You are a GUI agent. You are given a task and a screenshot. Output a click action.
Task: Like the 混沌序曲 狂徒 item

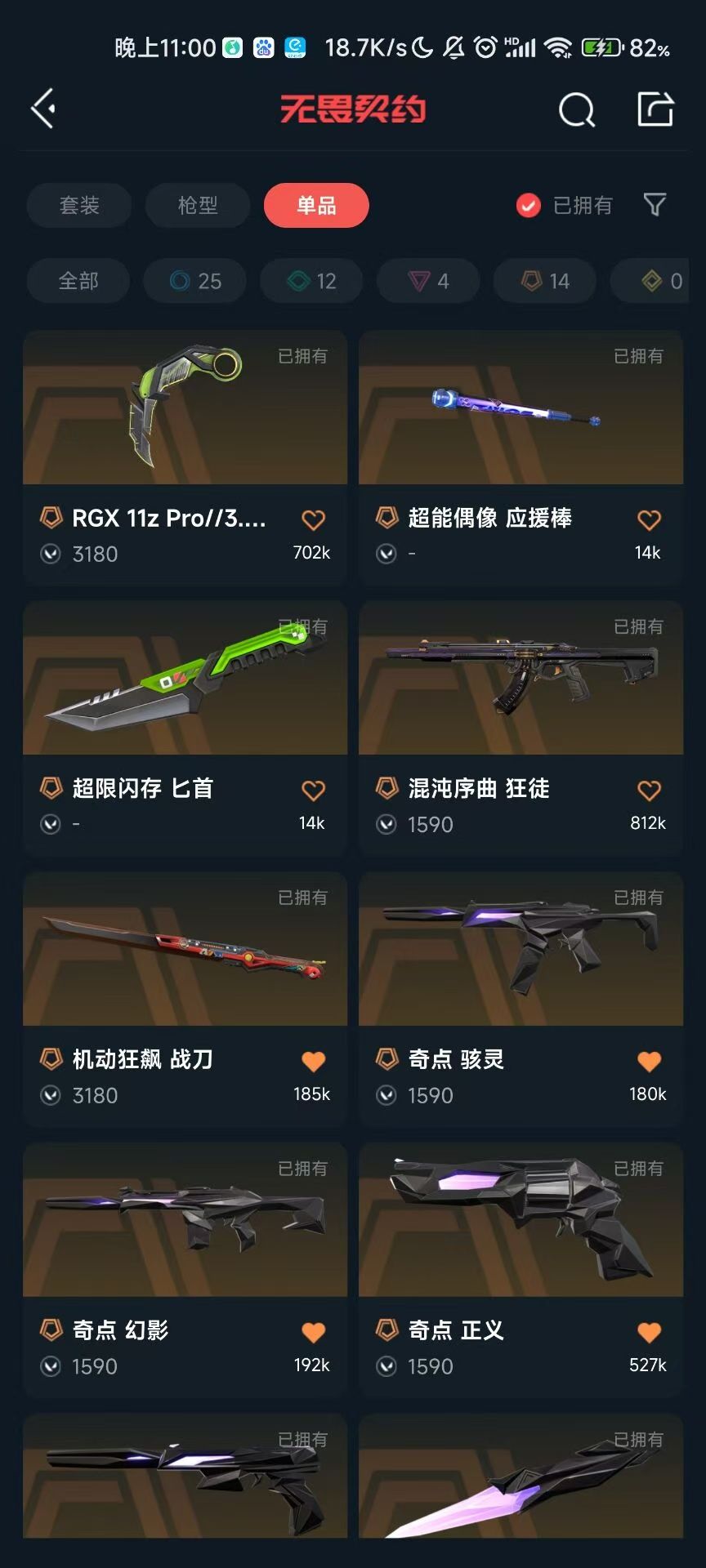[x=649, y=791]
